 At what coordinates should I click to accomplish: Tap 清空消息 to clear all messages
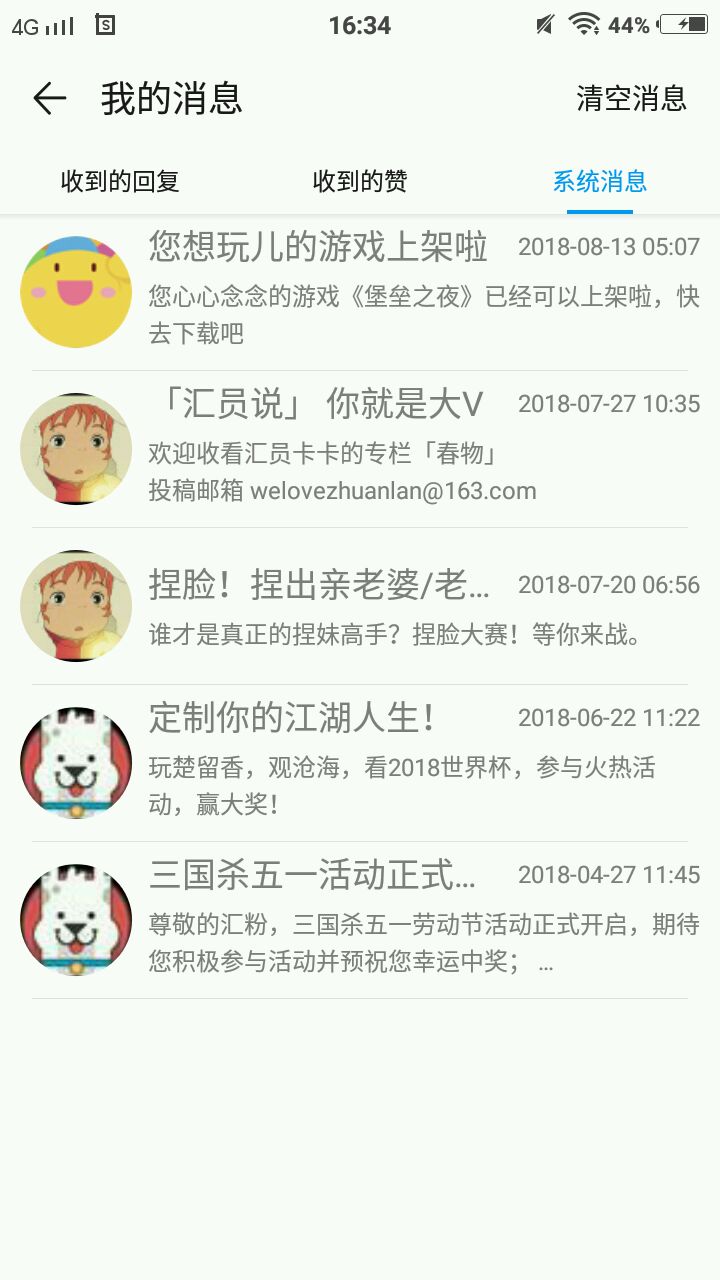[x=631, y=98]
